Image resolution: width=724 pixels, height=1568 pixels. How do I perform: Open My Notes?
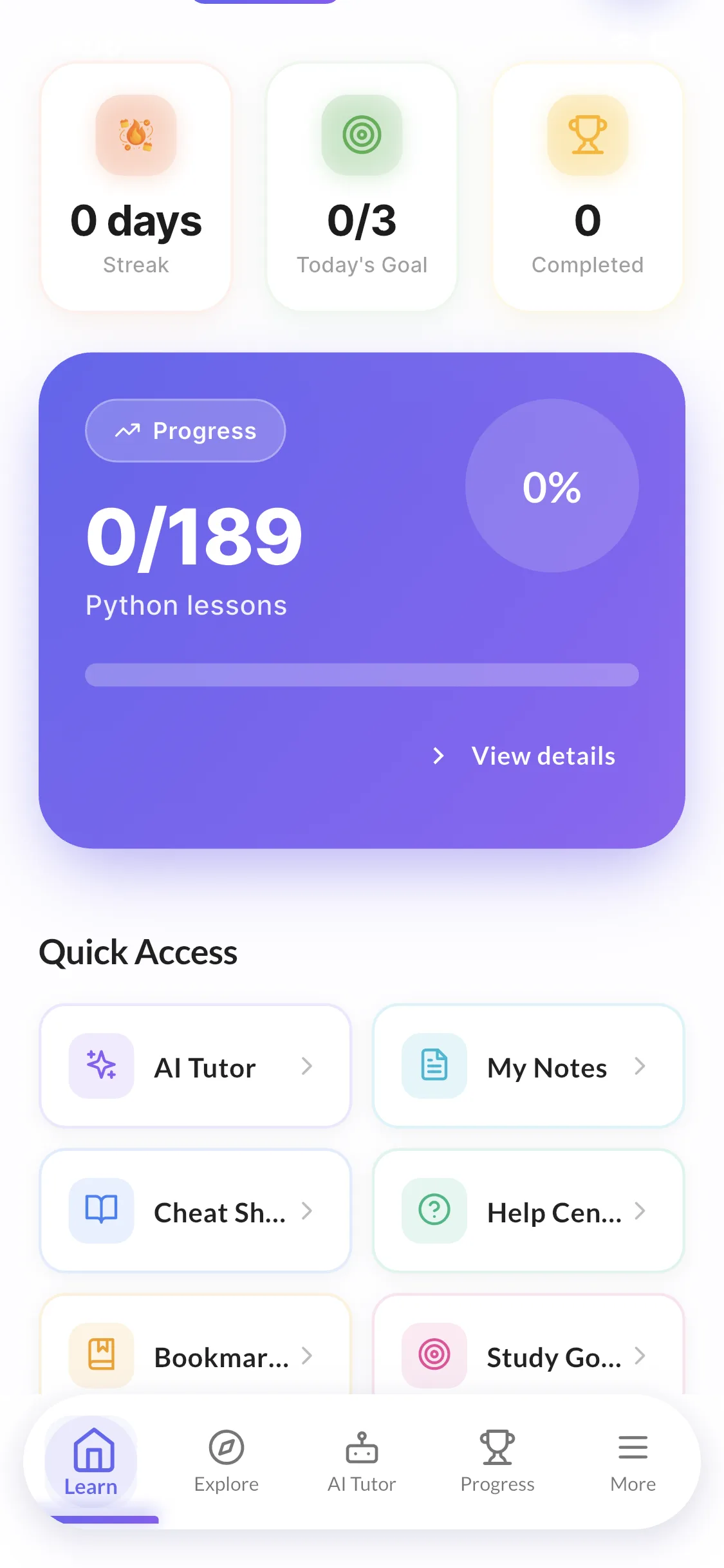coord(528,1067)
